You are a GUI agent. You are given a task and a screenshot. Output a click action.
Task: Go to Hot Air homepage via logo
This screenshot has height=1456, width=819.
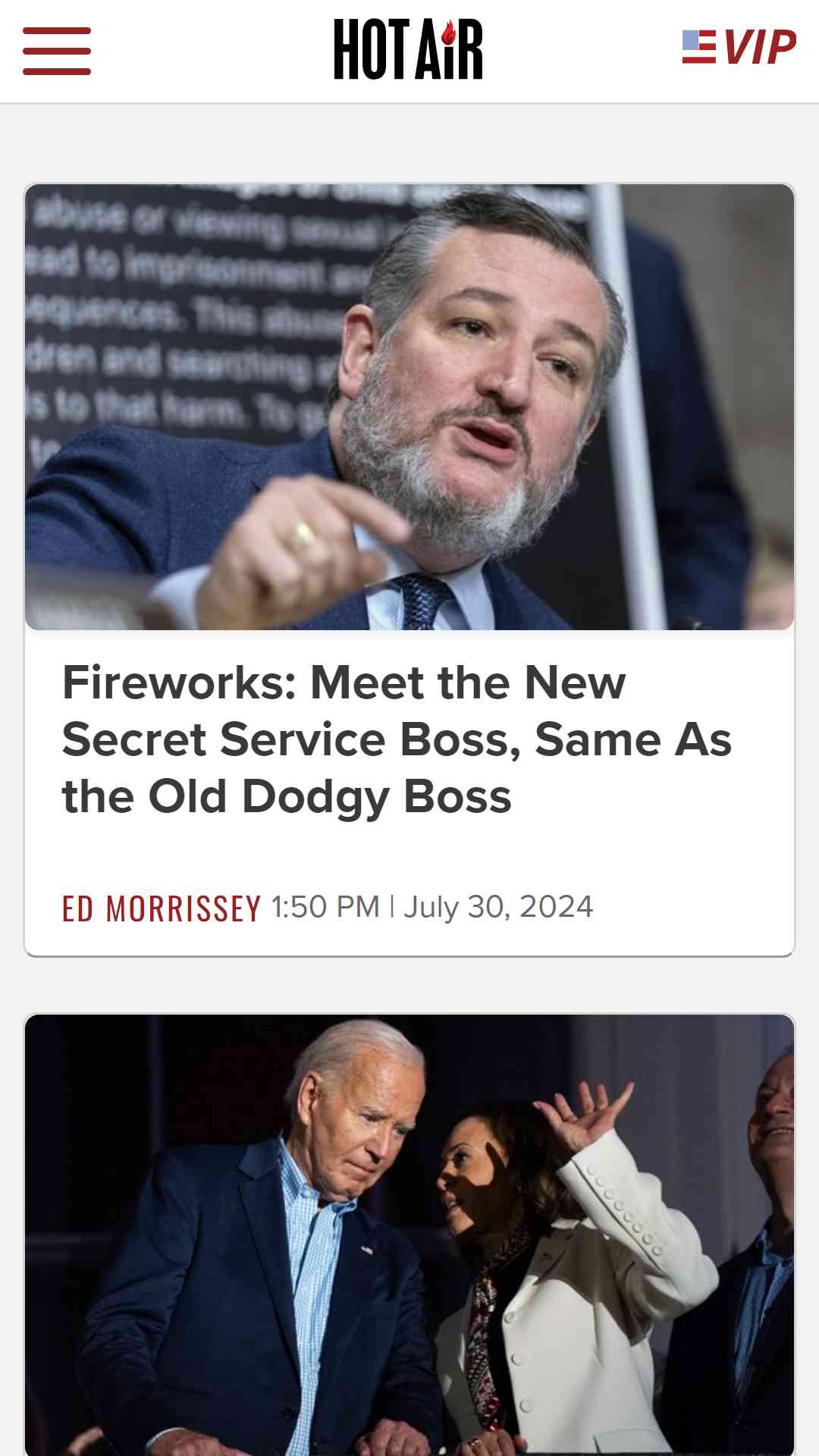pos(408,50)
